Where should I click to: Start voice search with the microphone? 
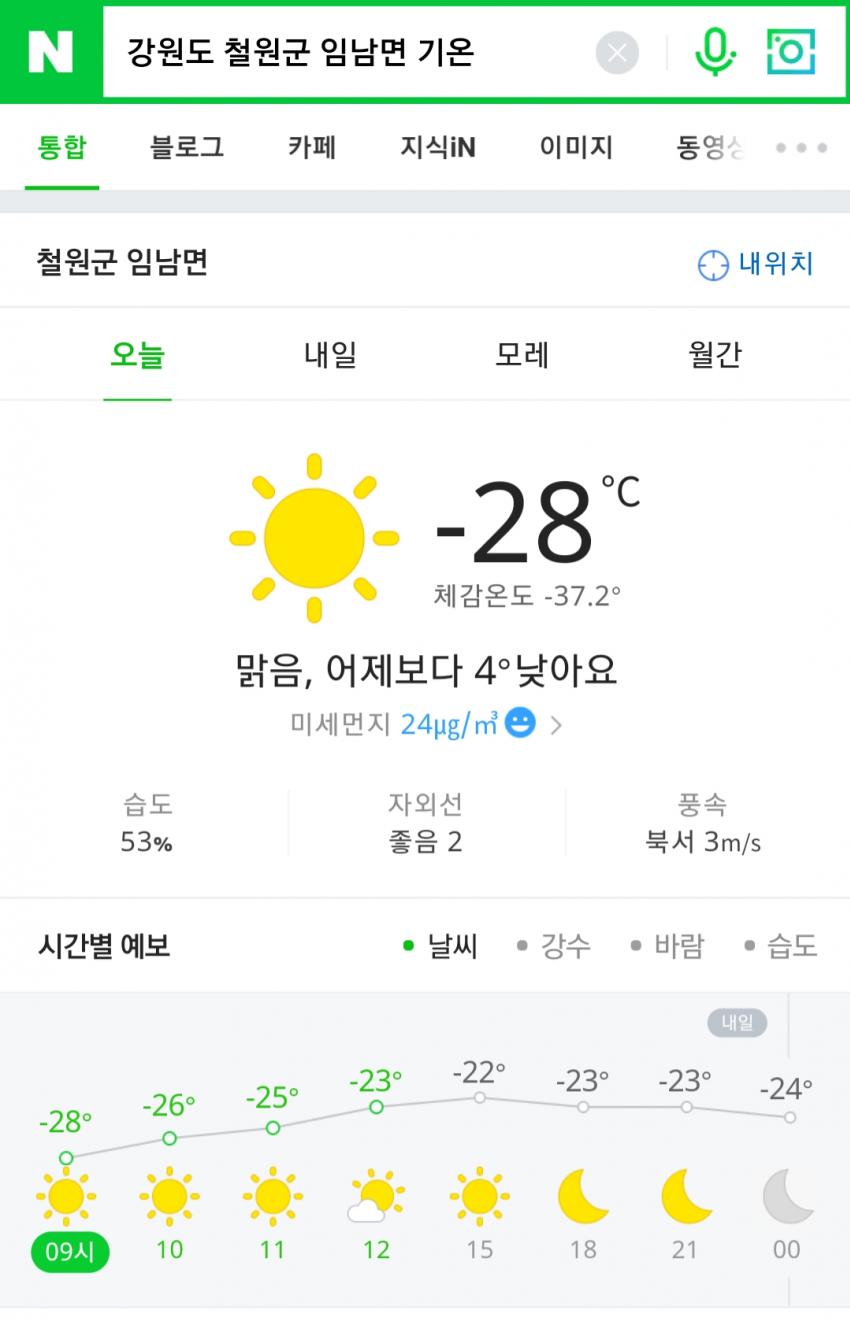tap(715, 52)
